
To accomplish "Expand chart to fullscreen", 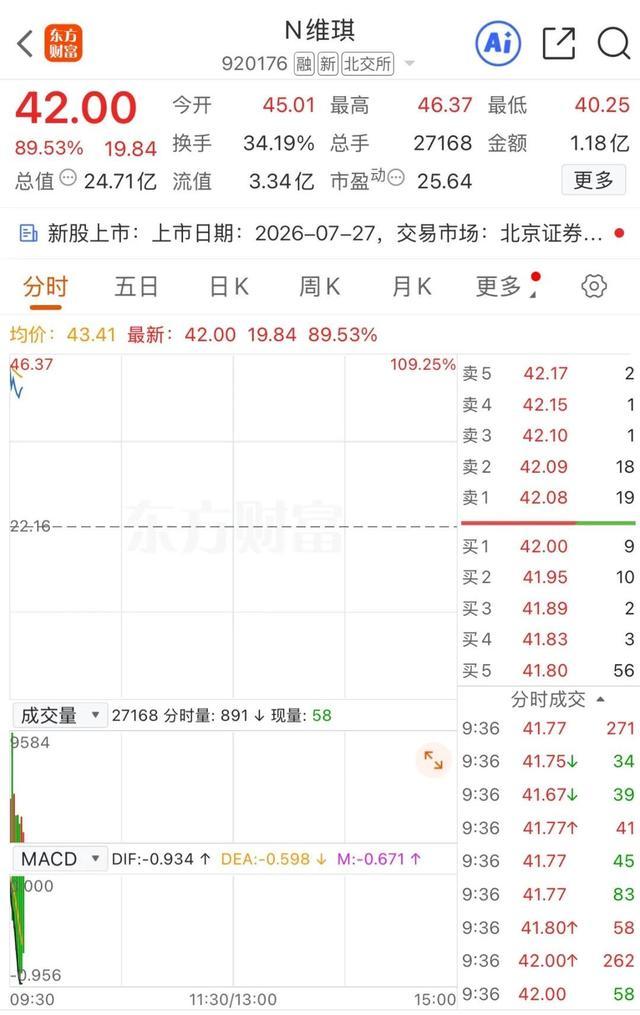I will (x=433, y=759).
